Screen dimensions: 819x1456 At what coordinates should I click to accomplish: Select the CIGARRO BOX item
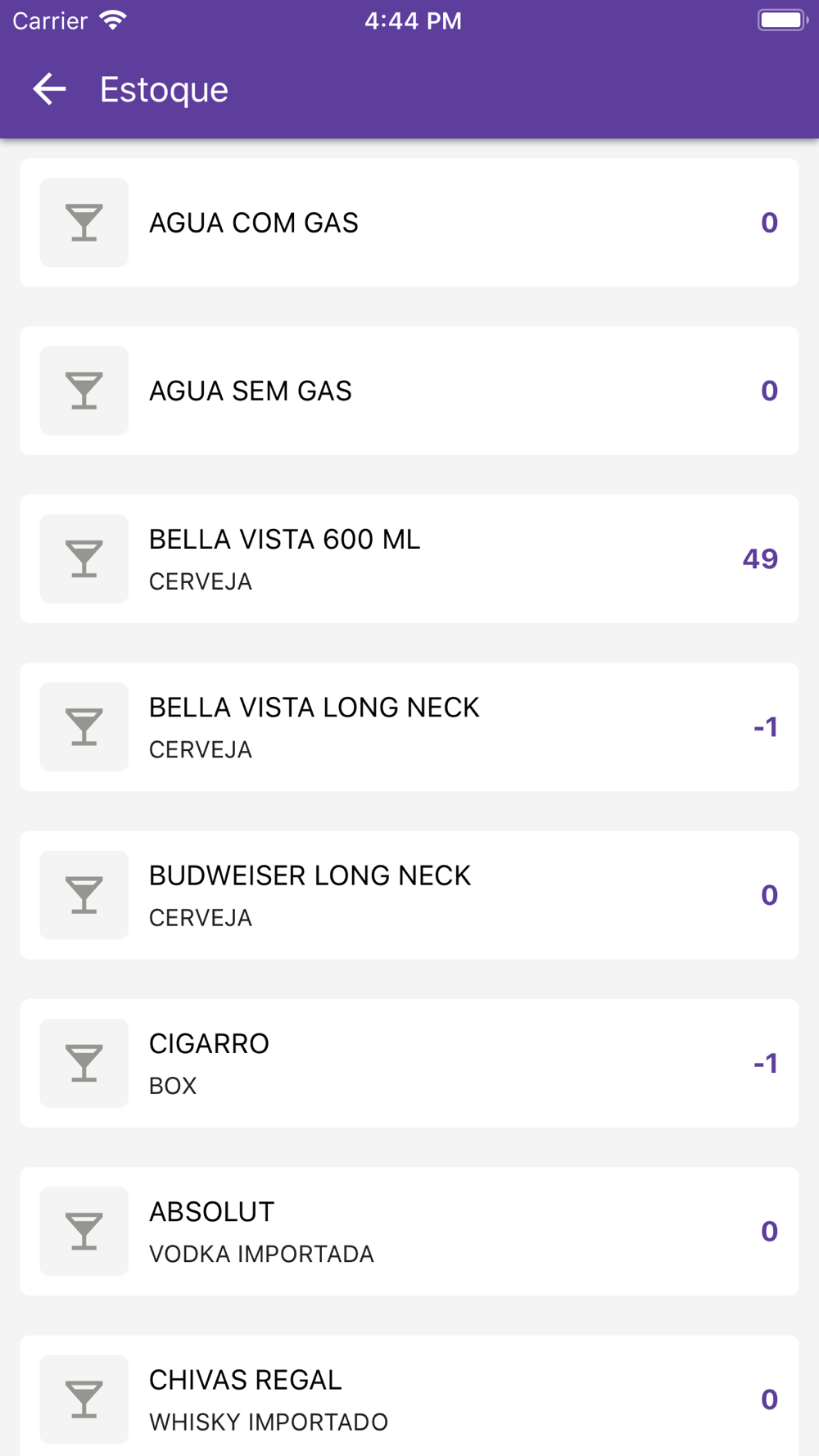(409, 1063)
